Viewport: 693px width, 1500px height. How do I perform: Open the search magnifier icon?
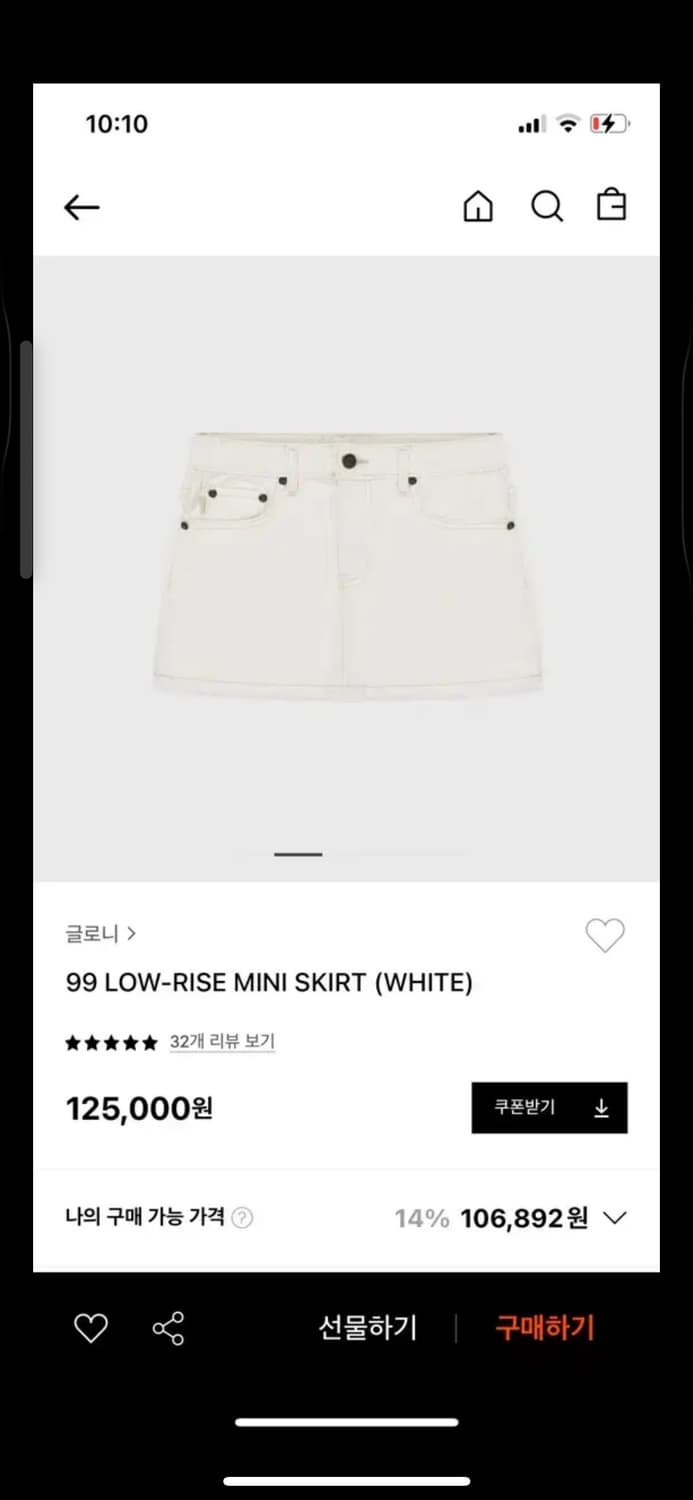click(546, 206)
